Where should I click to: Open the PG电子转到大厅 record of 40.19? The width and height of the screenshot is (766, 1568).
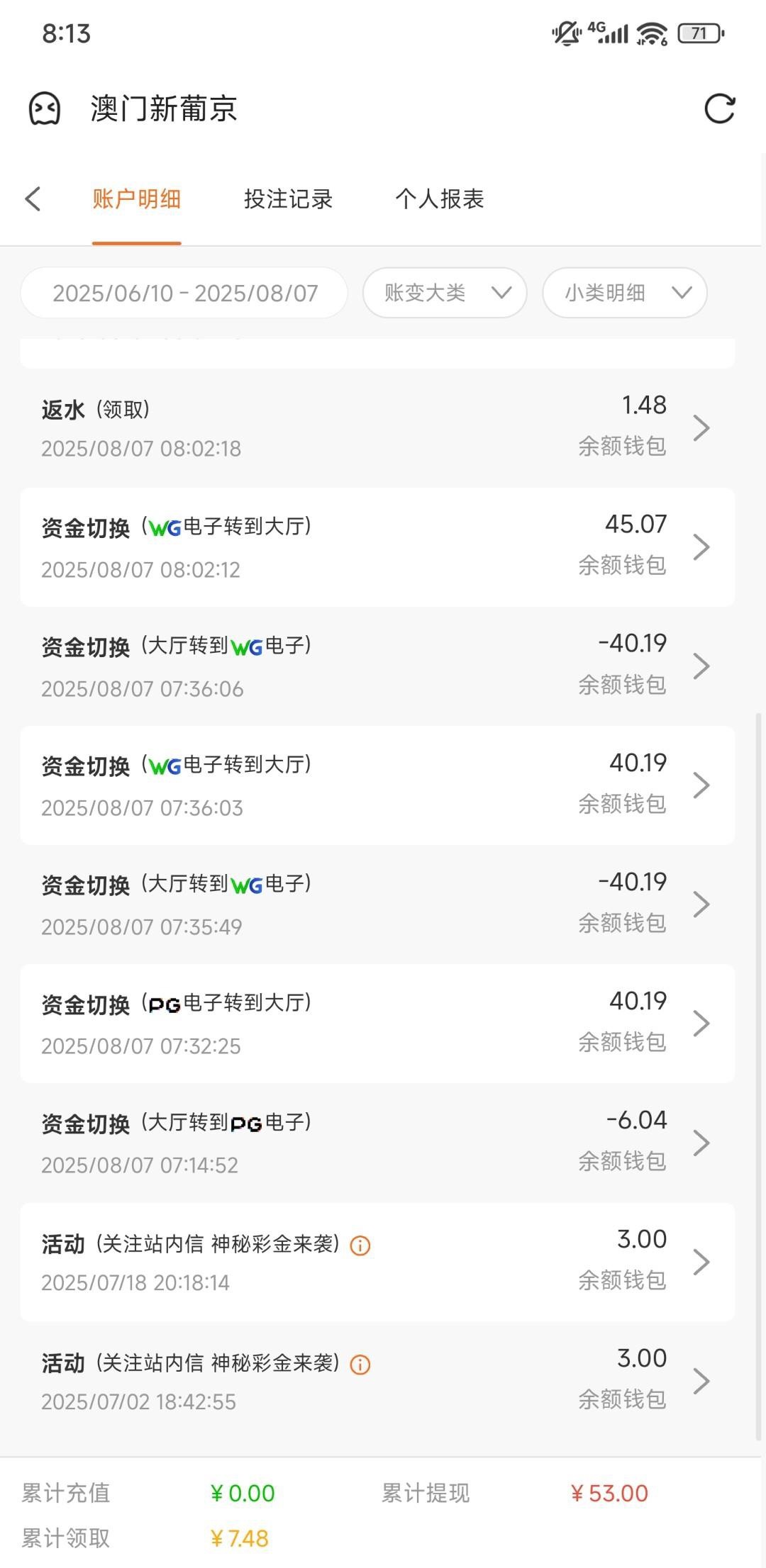click(377, 1023)
